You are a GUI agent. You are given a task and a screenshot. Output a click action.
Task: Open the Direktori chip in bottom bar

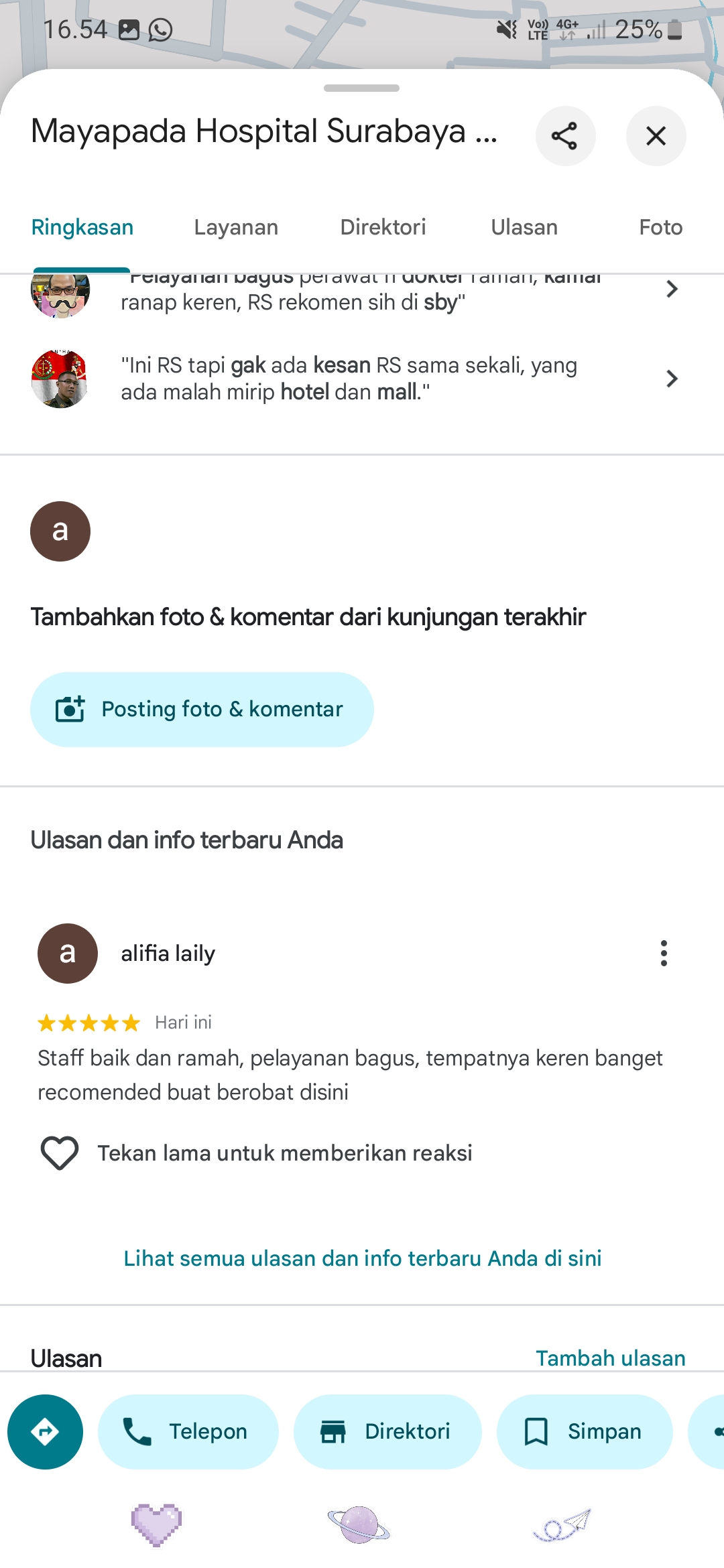(387, 1432)
